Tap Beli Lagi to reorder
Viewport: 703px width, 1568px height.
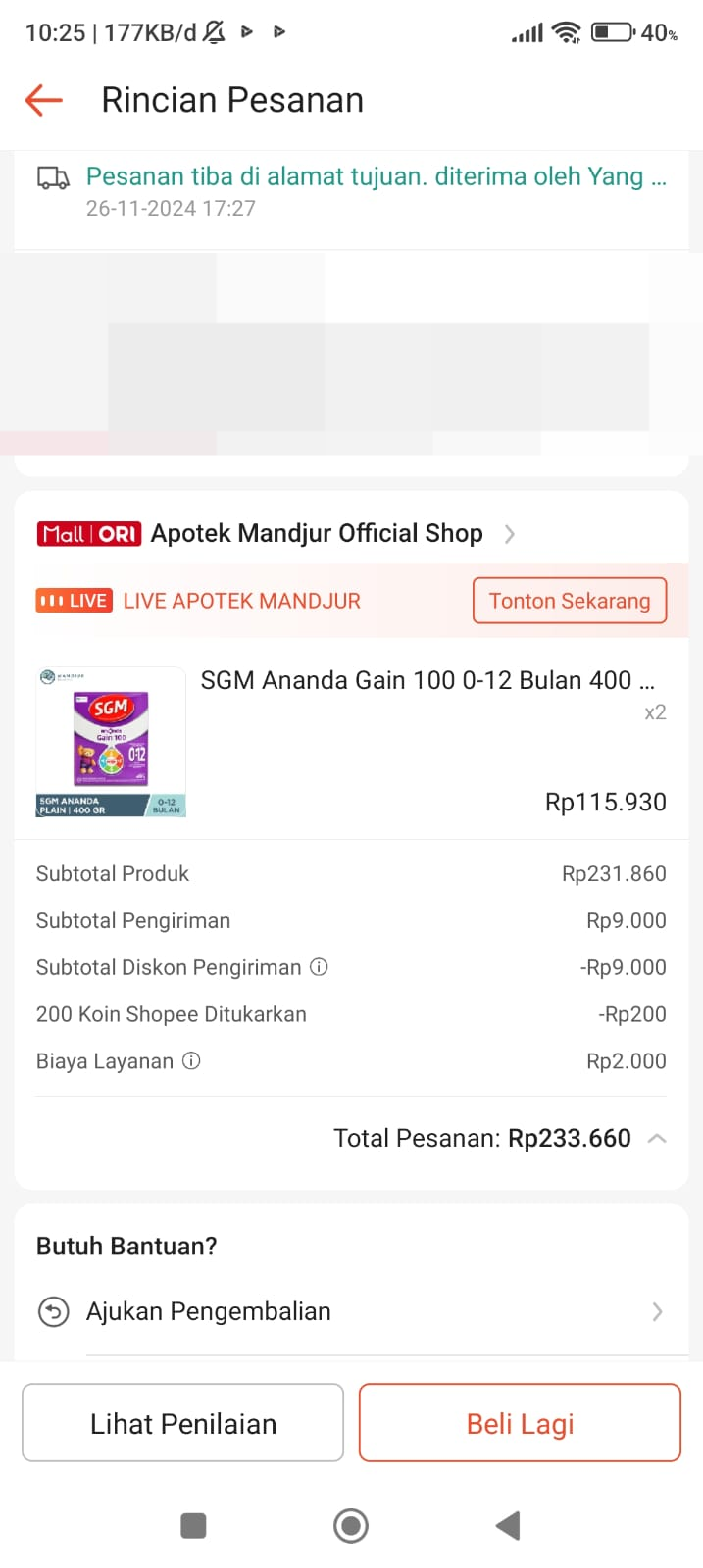(x=520, y=1423)
